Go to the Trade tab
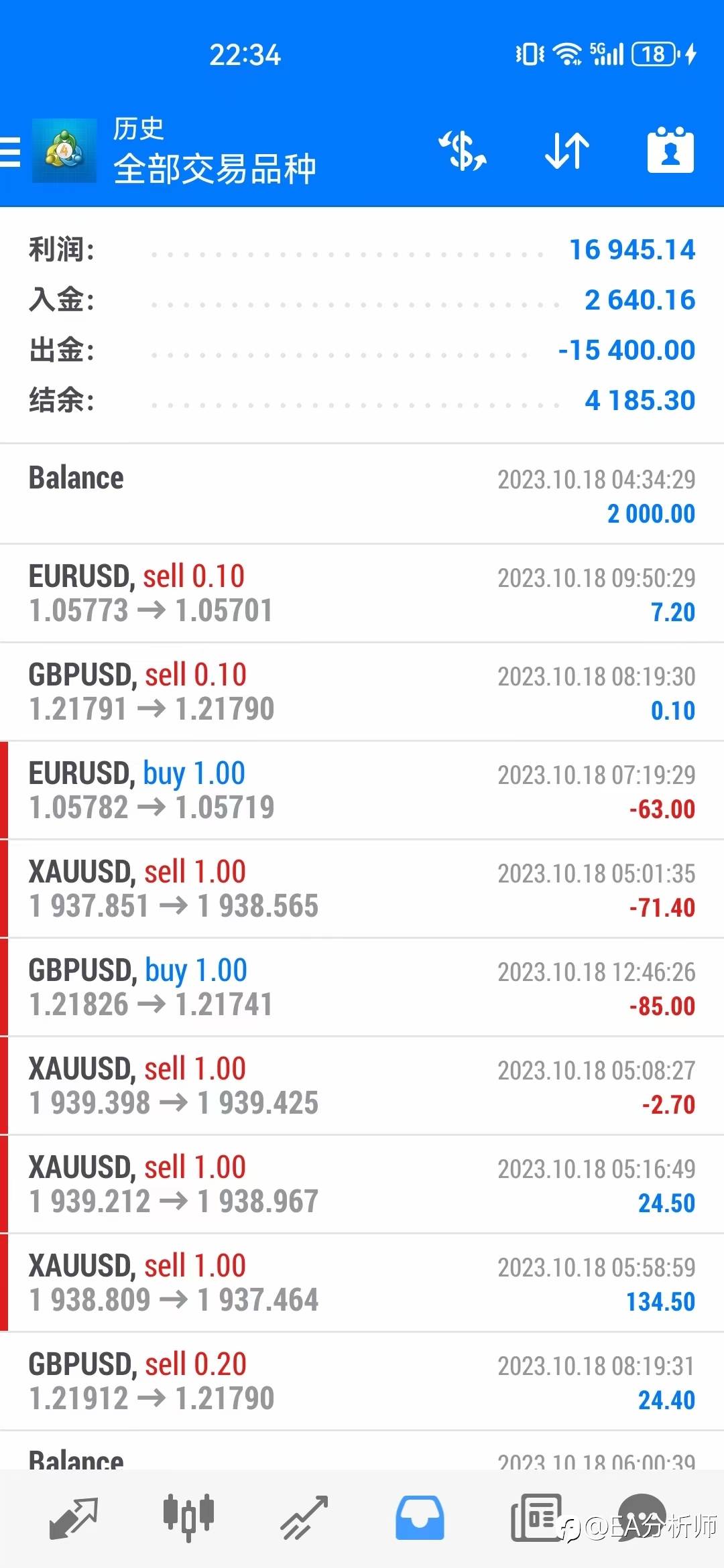 pos(304,1518)
